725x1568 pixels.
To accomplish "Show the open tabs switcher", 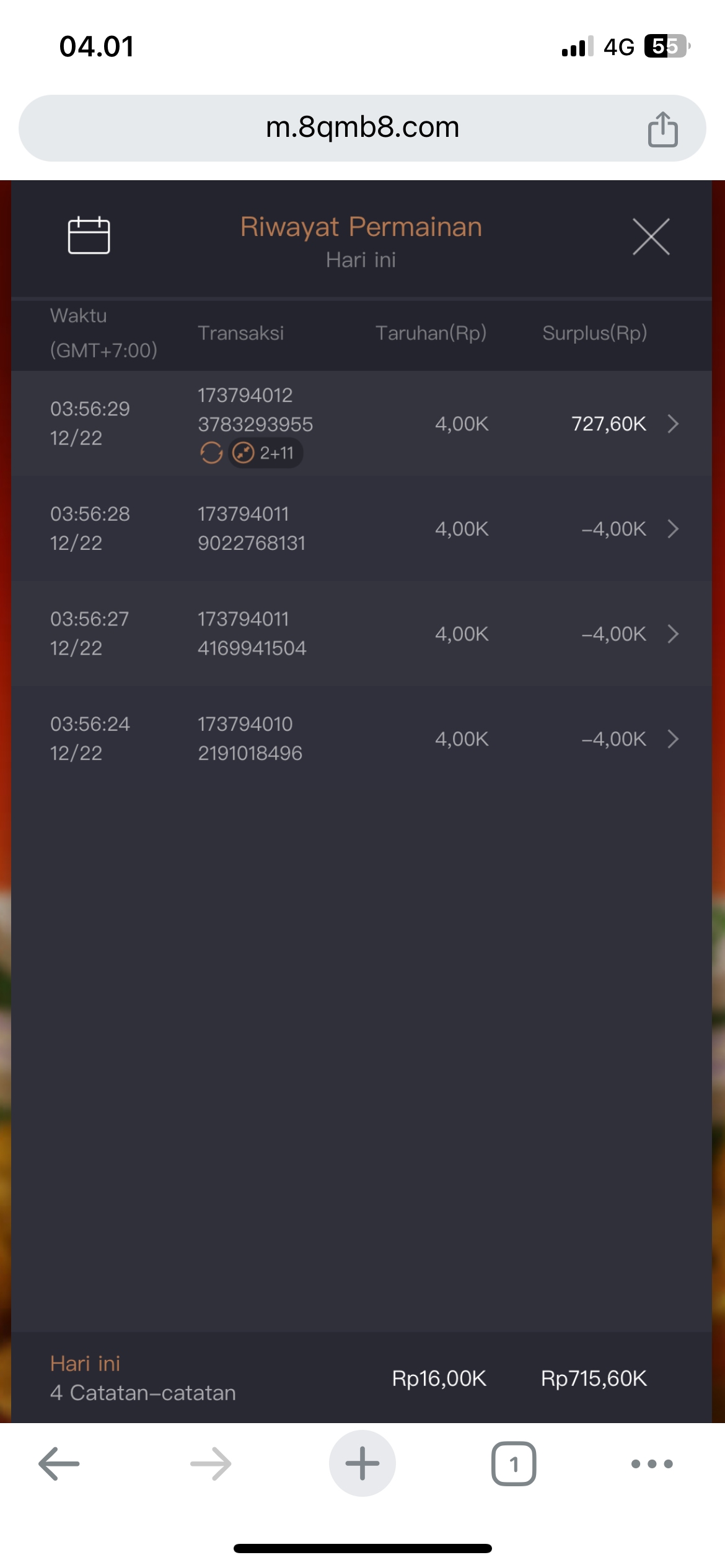I will coord(514,1464).
